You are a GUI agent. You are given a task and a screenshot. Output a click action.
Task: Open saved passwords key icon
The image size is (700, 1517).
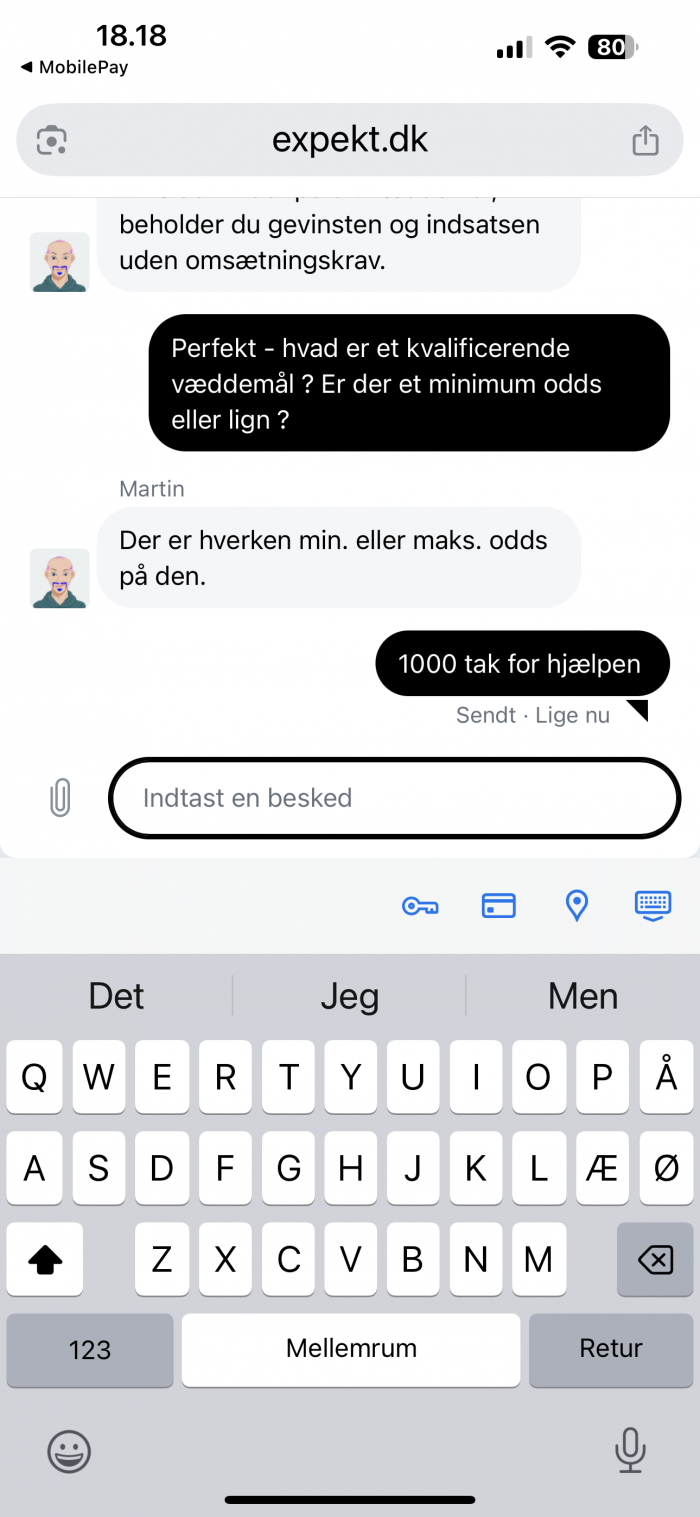click(x=419, y=906)
